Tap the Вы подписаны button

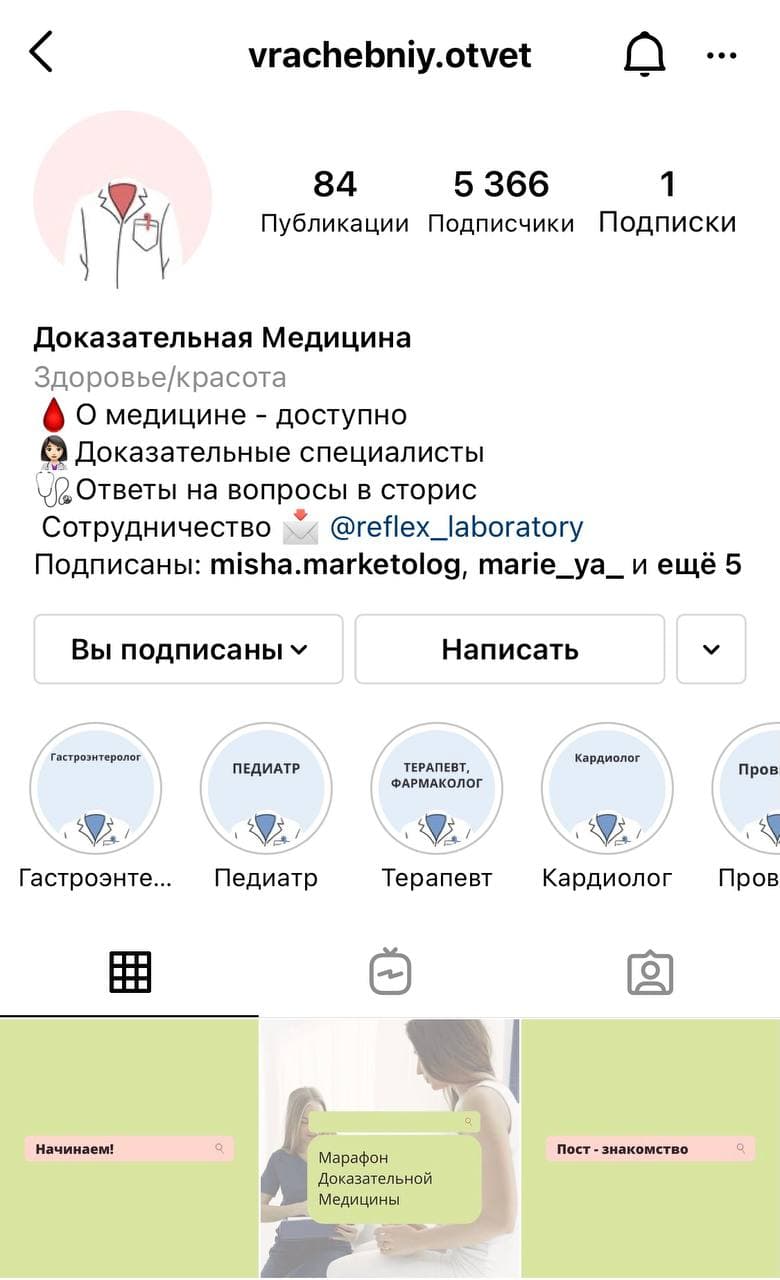tap(189, 650)
